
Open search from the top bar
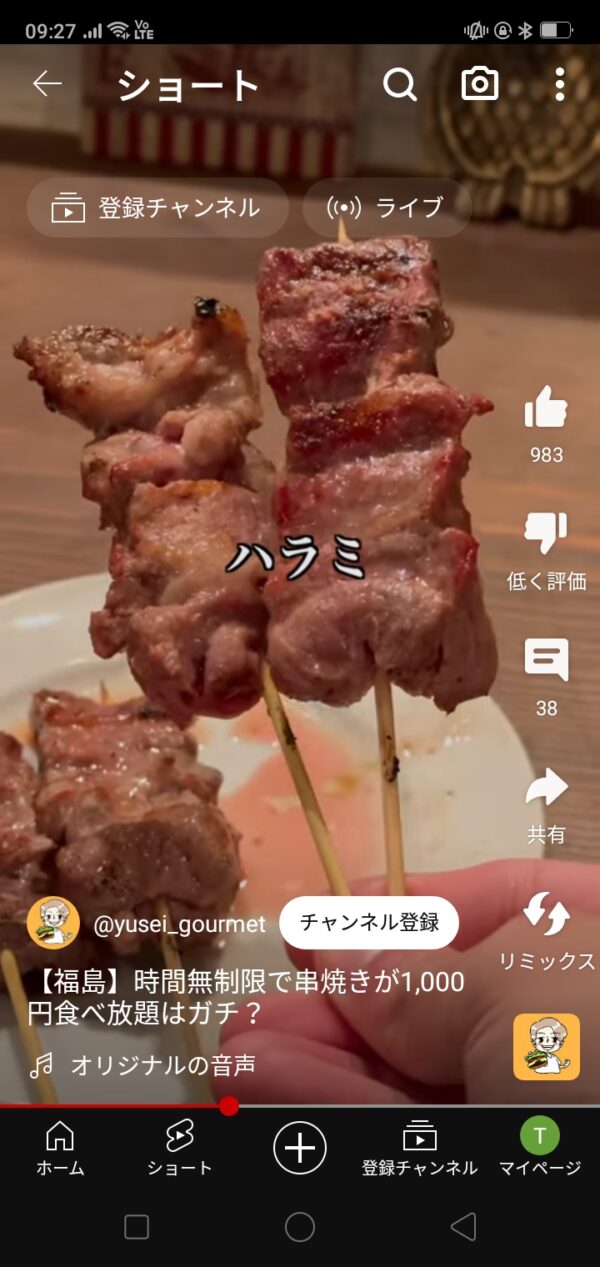(399, 85)
